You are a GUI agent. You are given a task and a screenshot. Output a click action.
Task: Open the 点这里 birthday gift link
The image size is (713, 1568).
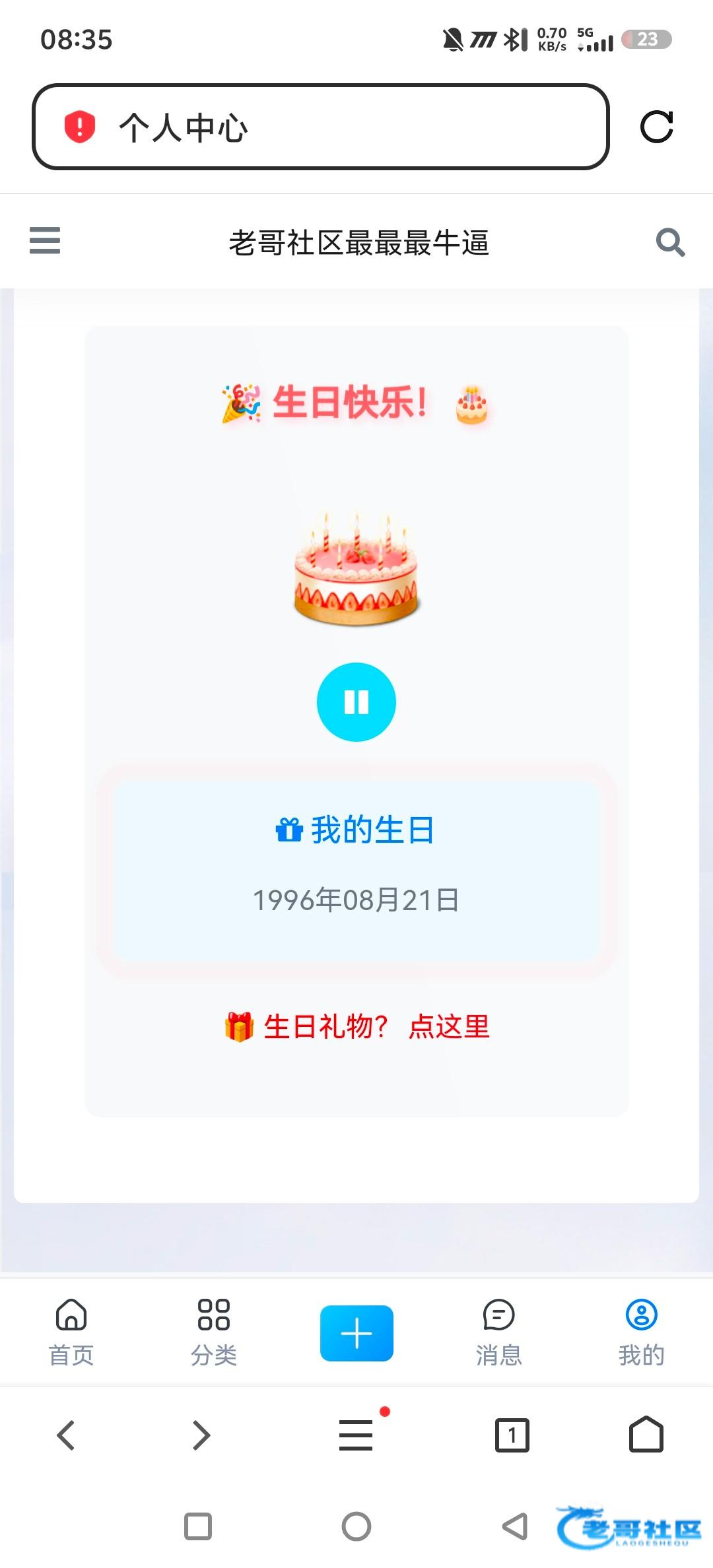tap(449, 1027)
